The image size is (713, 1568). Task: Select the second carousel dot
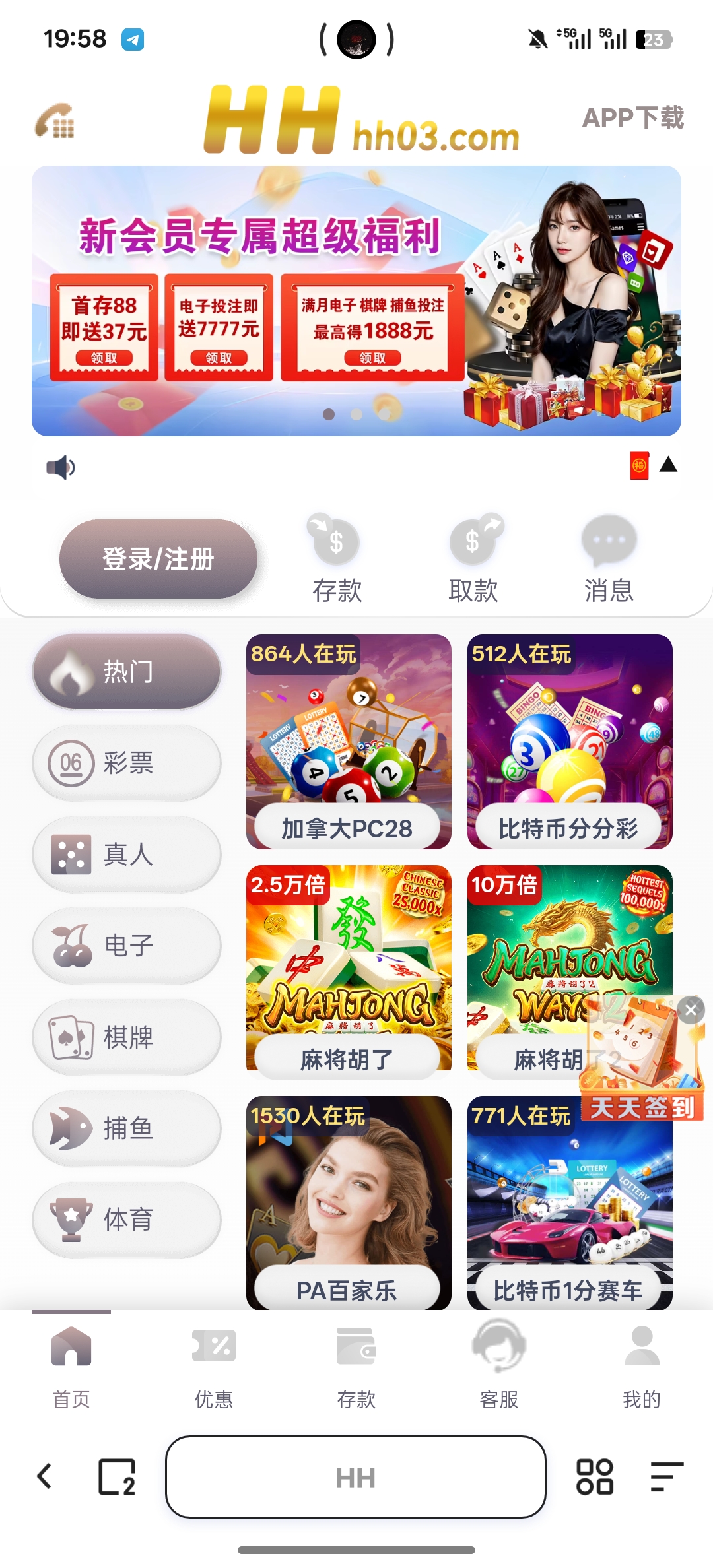click(x=356, y=414)
